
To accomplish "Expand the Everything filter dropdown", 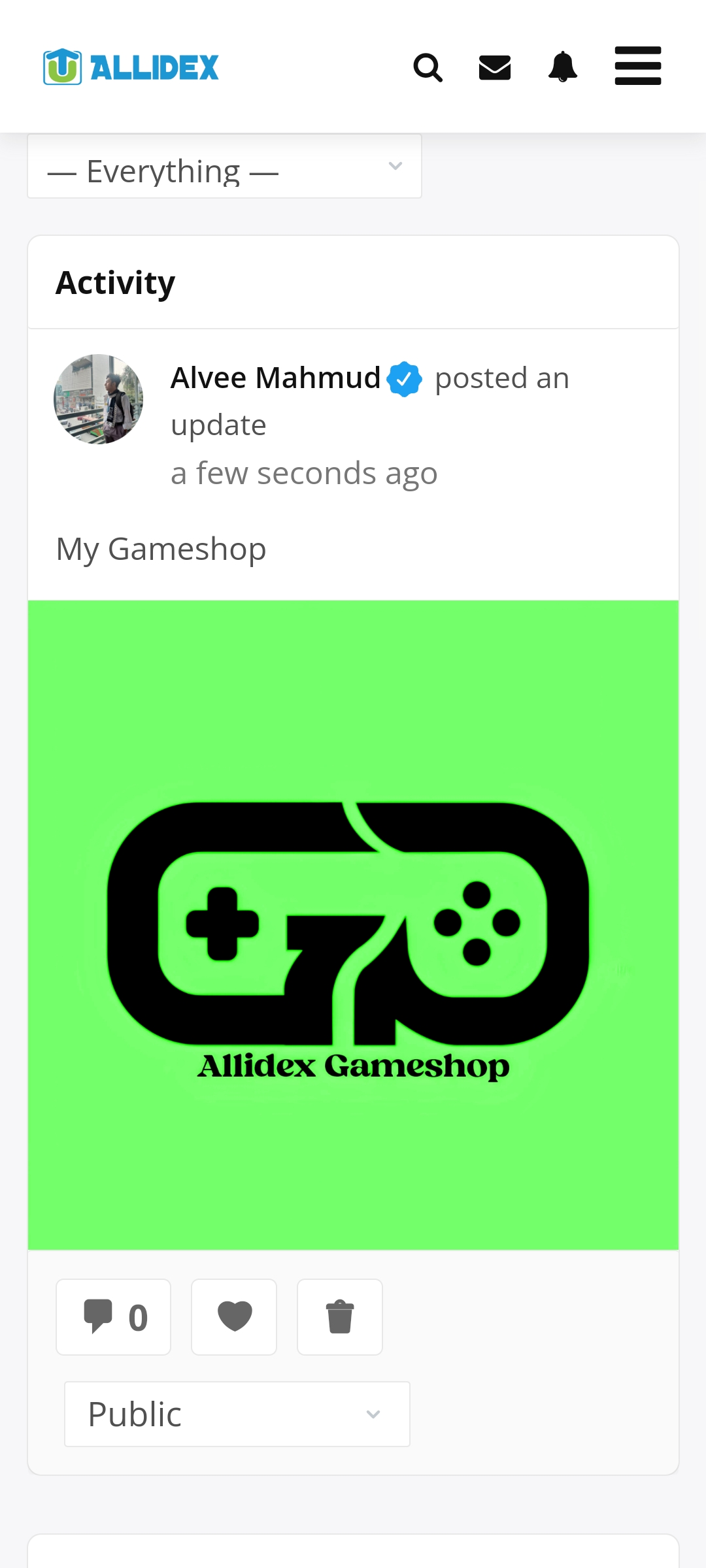I will [x=224, y=167].
